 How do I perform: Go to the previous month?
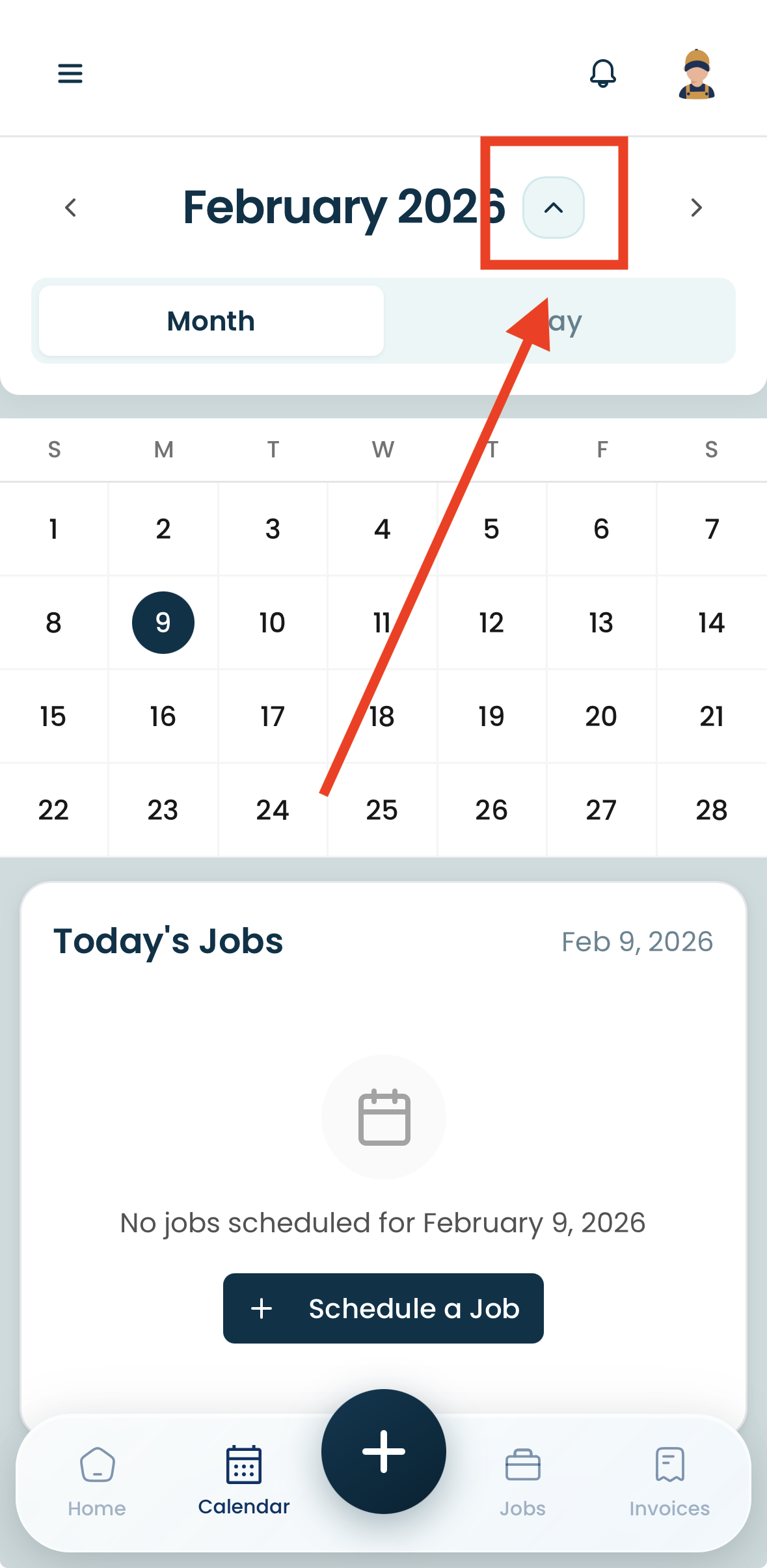click(x=70, y=208)
